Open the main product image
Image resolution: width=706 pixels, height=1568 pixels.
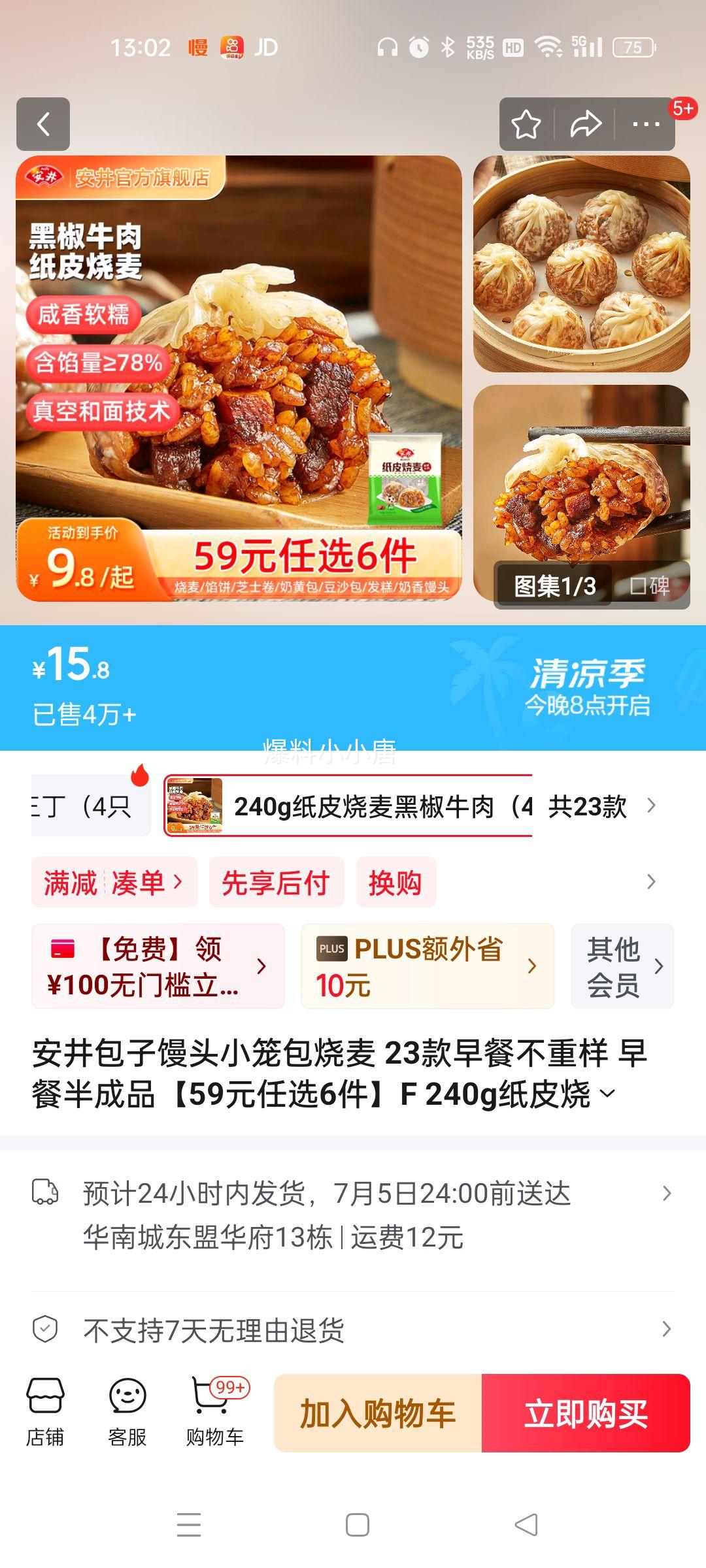239,378
